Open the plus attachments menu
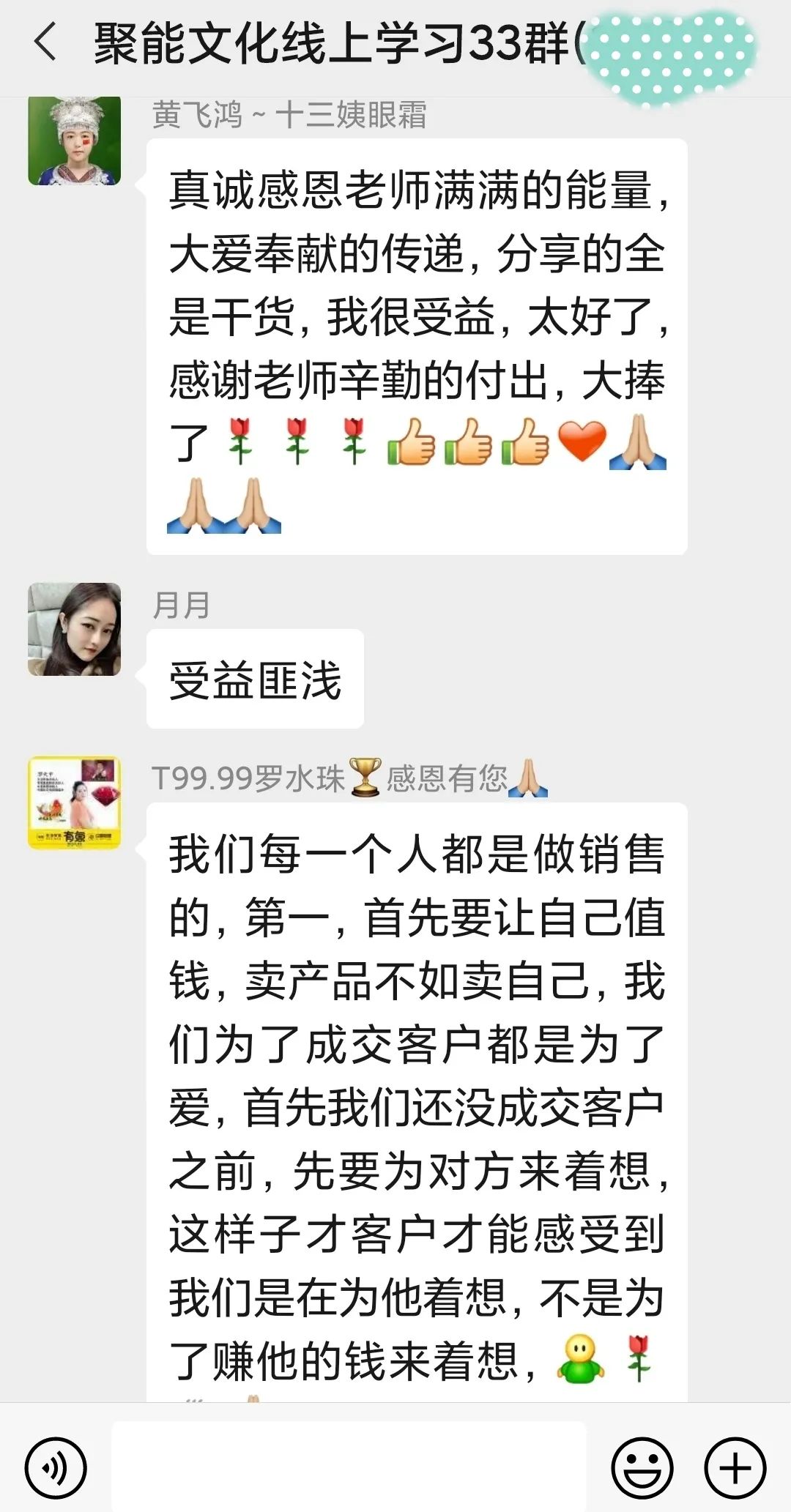This screenshot has width=791, height=1512. 735,1467
